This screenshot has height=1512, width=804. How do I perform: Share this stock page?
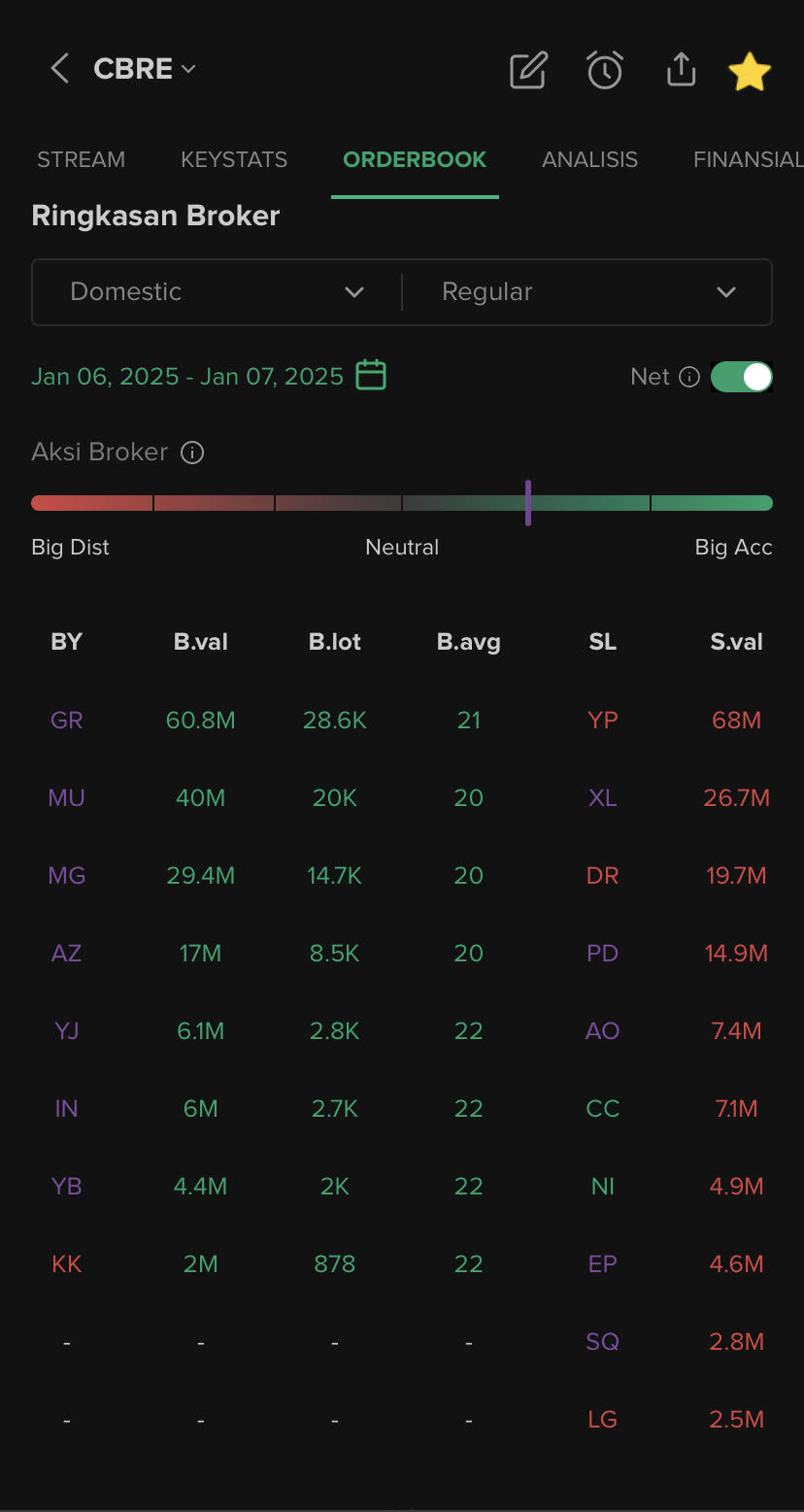[x=681, y=69]
